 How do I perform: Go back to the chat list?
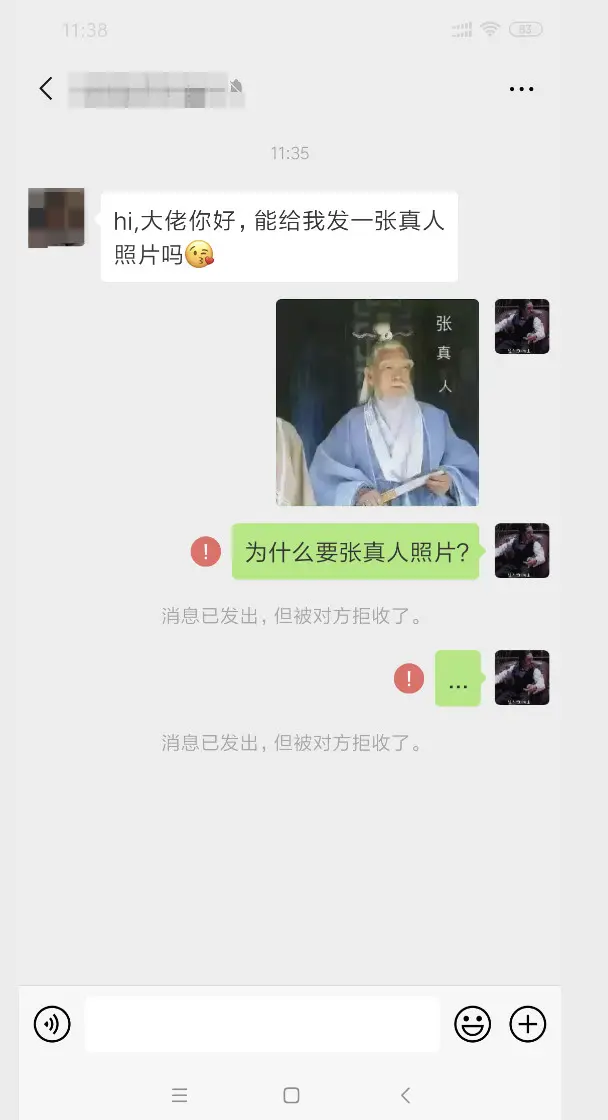(46, 89)
